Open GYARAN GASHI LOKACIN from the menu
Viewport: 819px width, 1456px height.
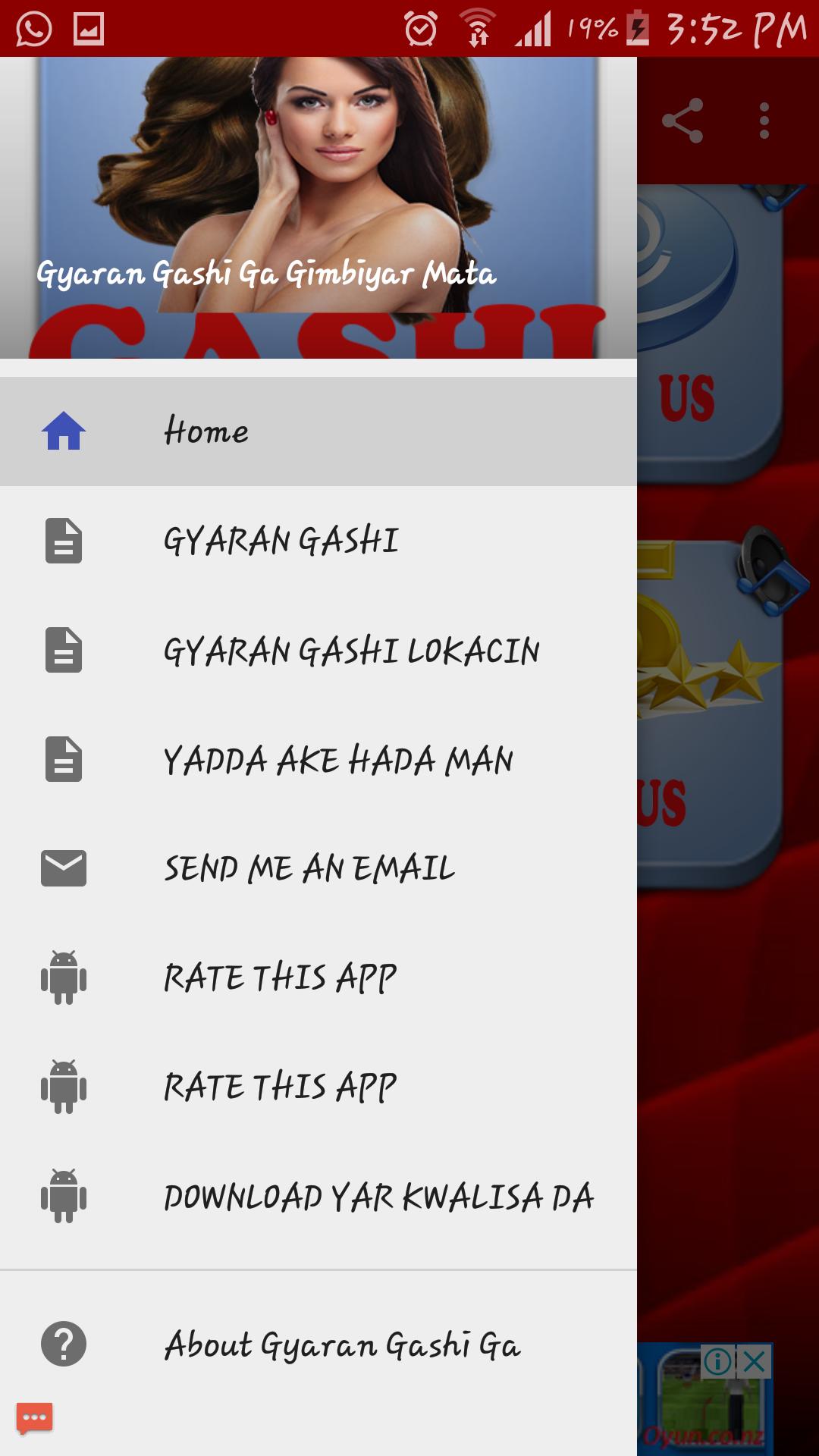[352, 651]
